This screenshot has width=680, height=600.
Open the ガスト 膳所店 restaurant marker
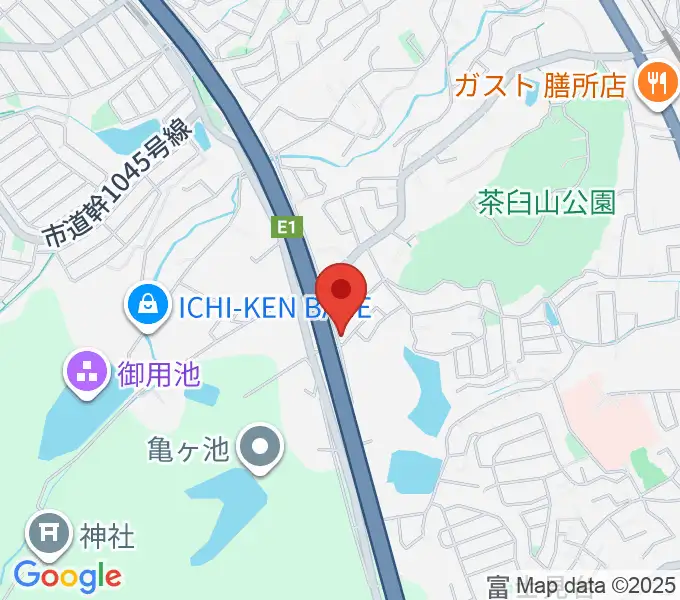click(x=655, y=84)
